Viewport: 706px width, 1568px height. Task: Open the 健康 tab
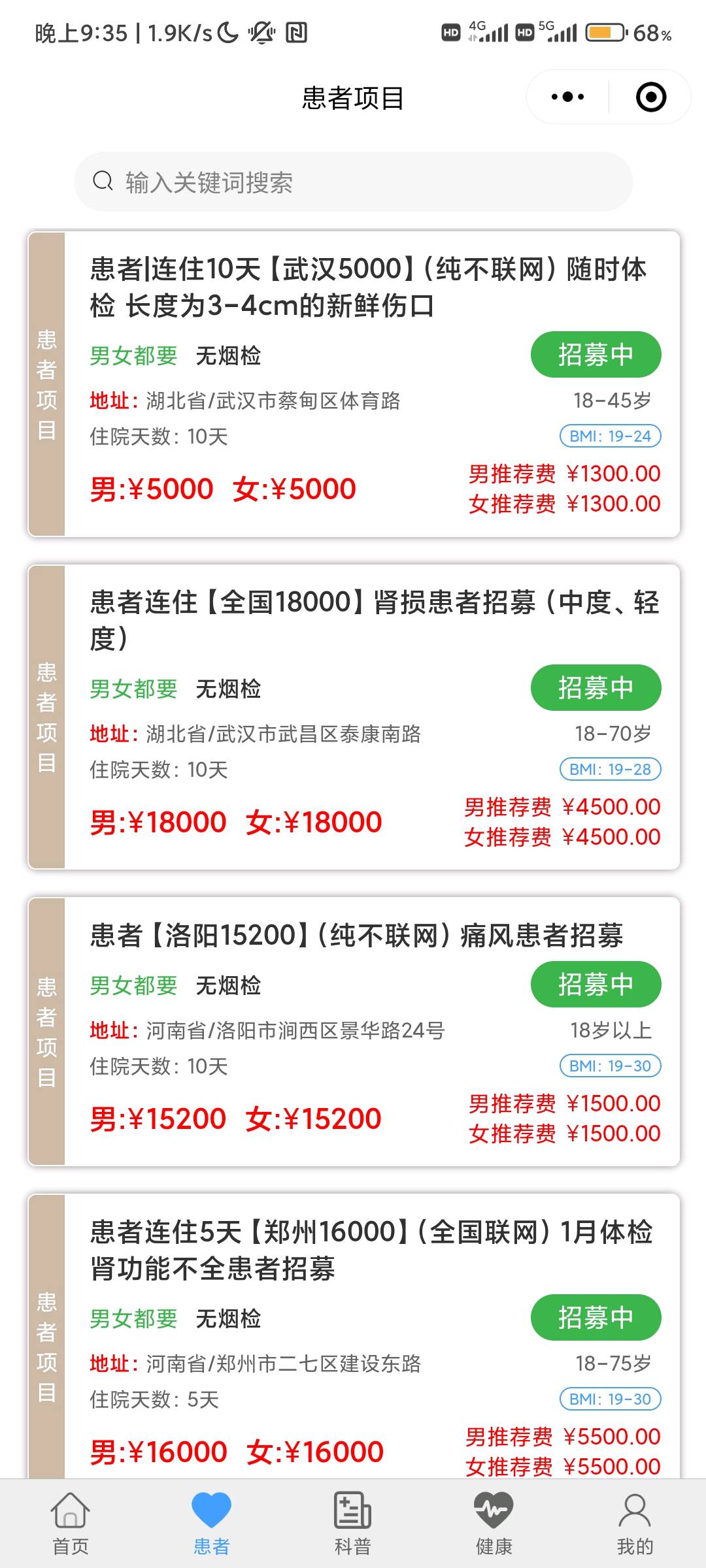(x=494, y=1524)
